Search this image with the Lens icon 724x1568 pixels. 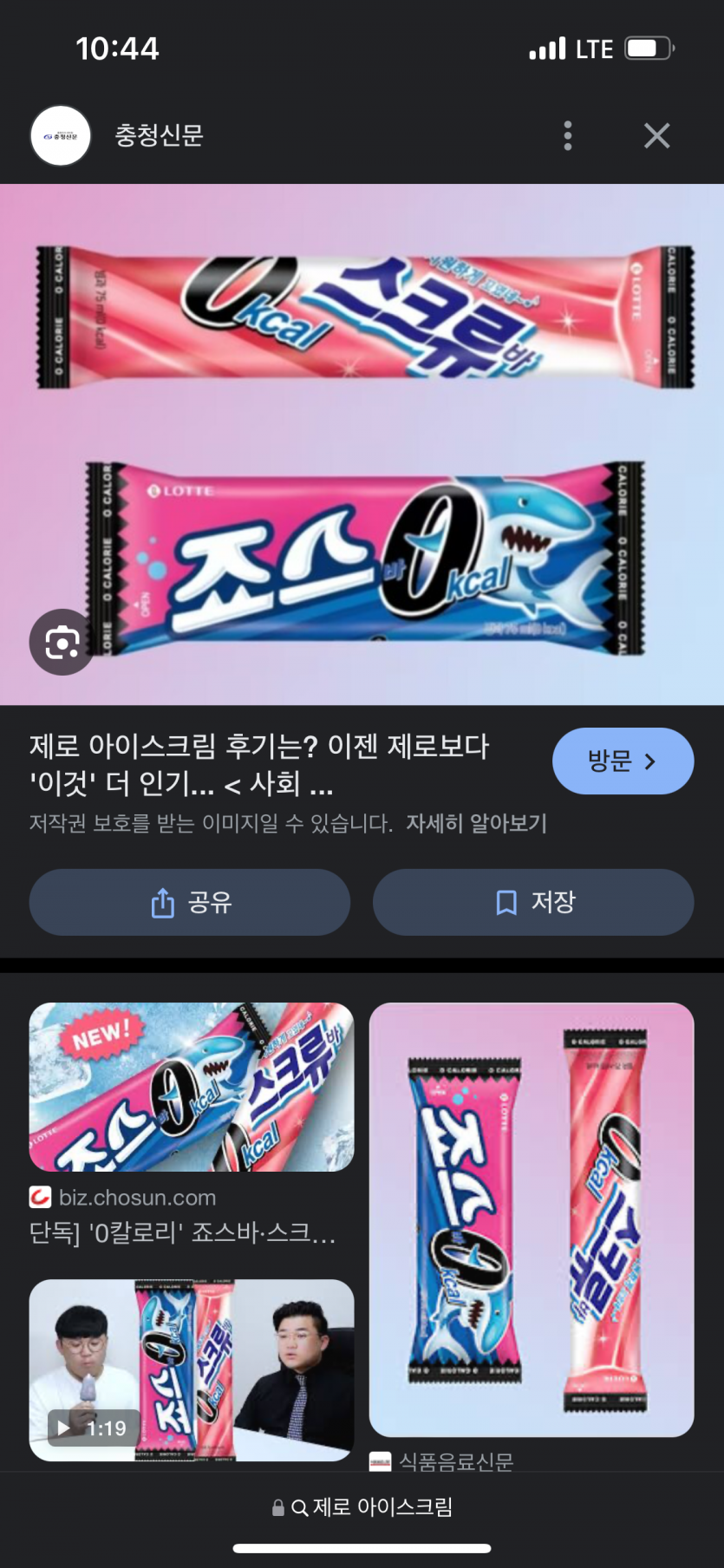pyautogui.click(x=62, y=643)
